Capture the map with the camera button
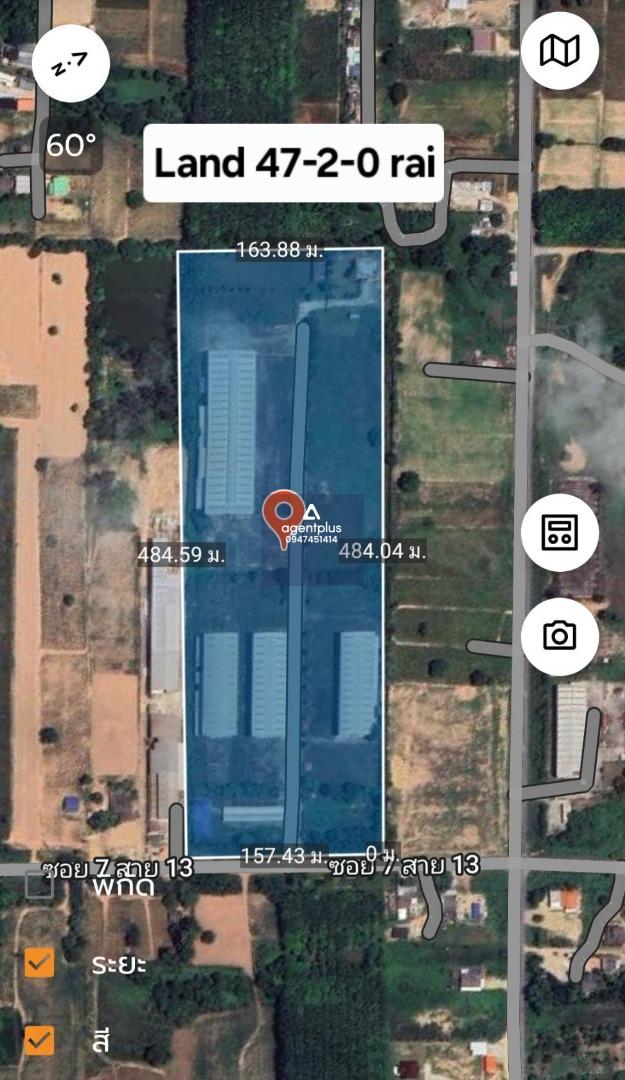 (x=560, y=636)
